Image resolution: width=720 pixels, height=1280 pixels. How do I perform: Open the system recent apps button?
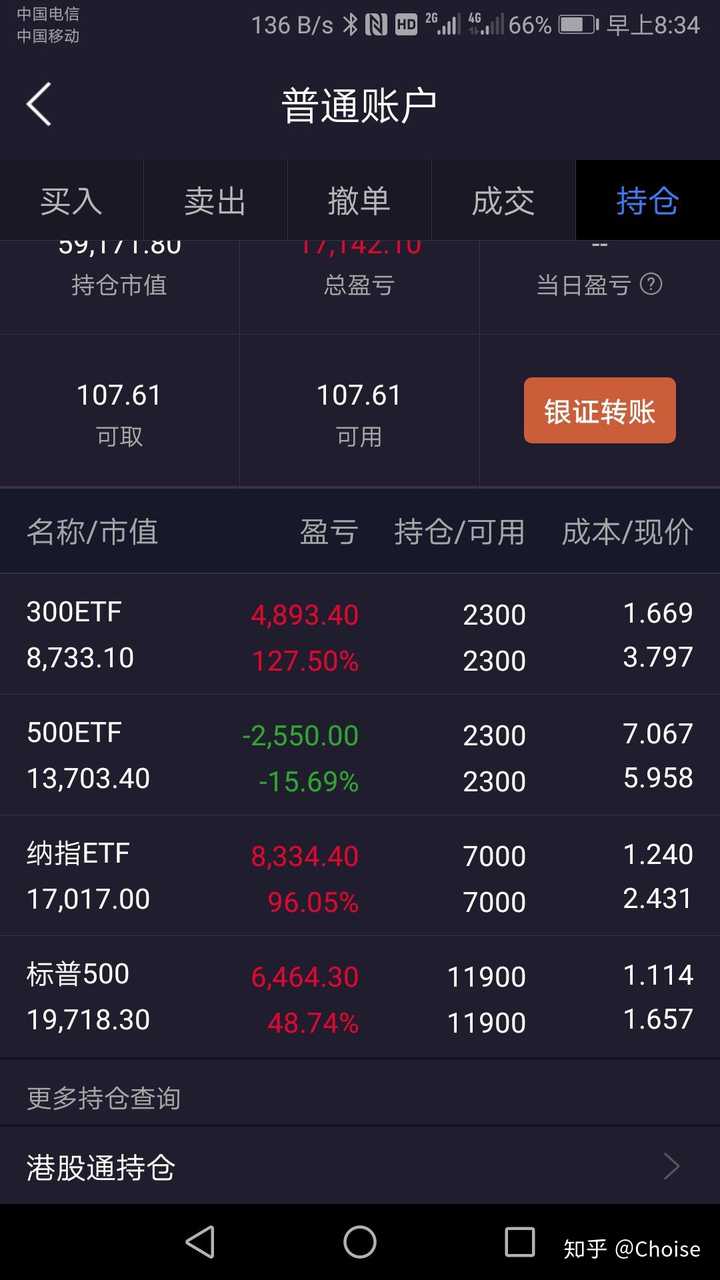520,1242
